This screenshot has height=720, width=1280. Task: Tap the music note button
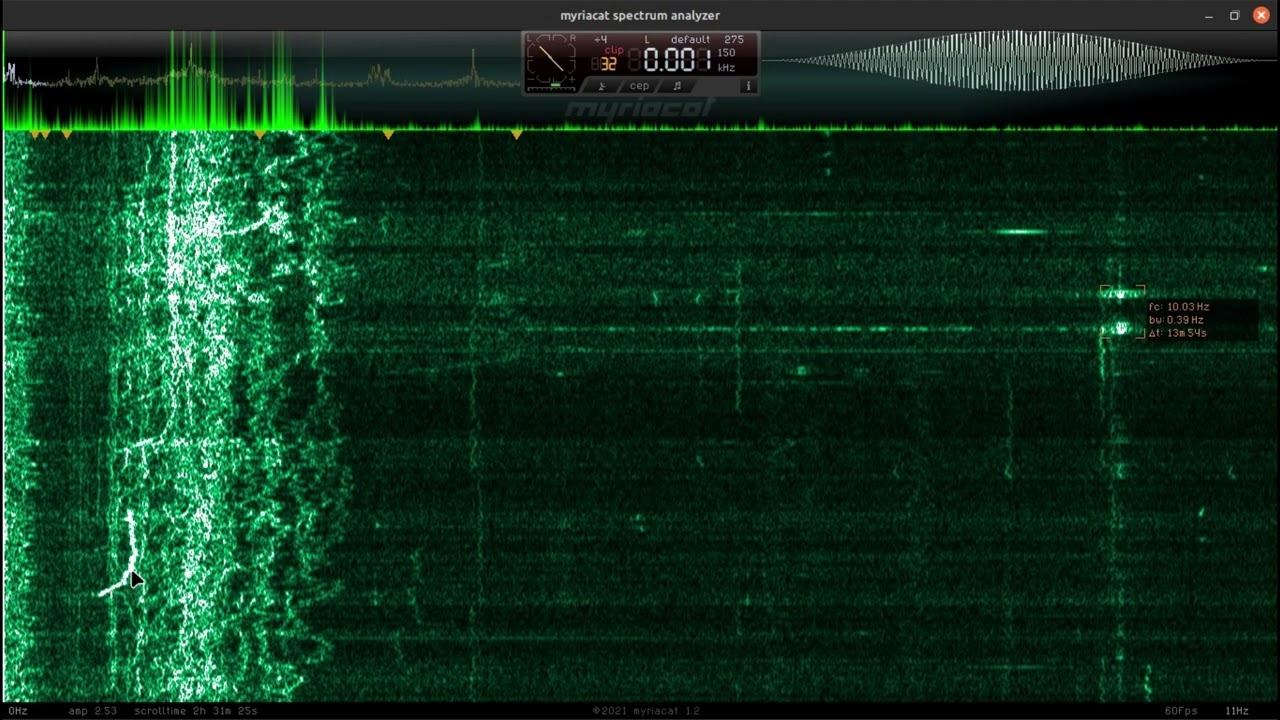pos(677,86)
